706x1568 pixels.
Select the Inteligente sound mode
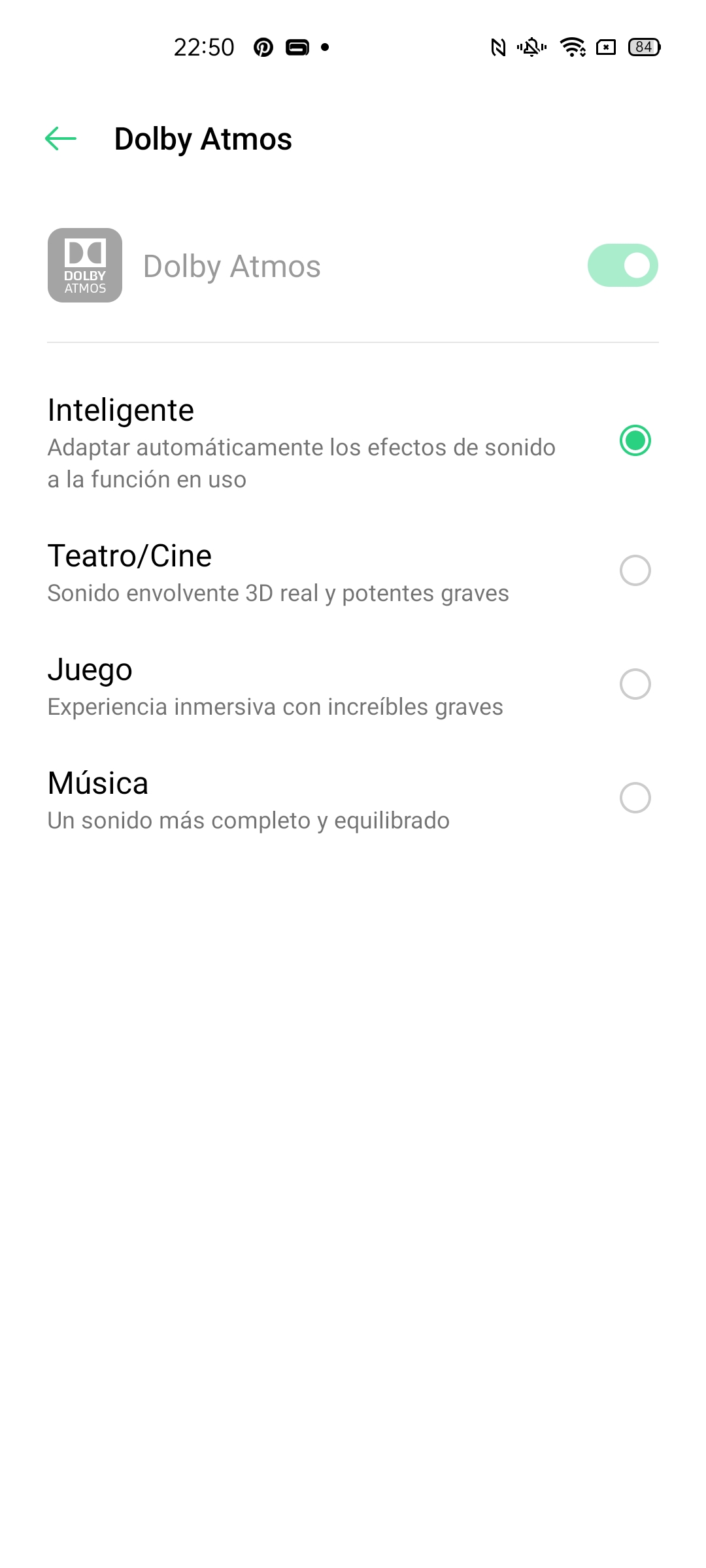pos(353,442)
